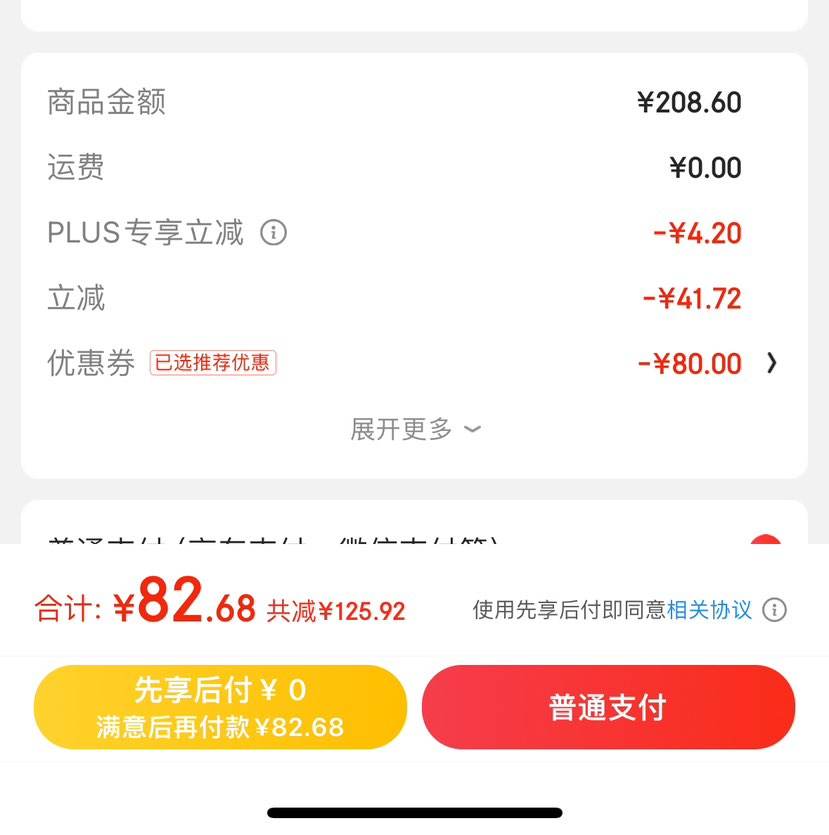Open the 优惠券 coupon selection row

pos(771,363)
